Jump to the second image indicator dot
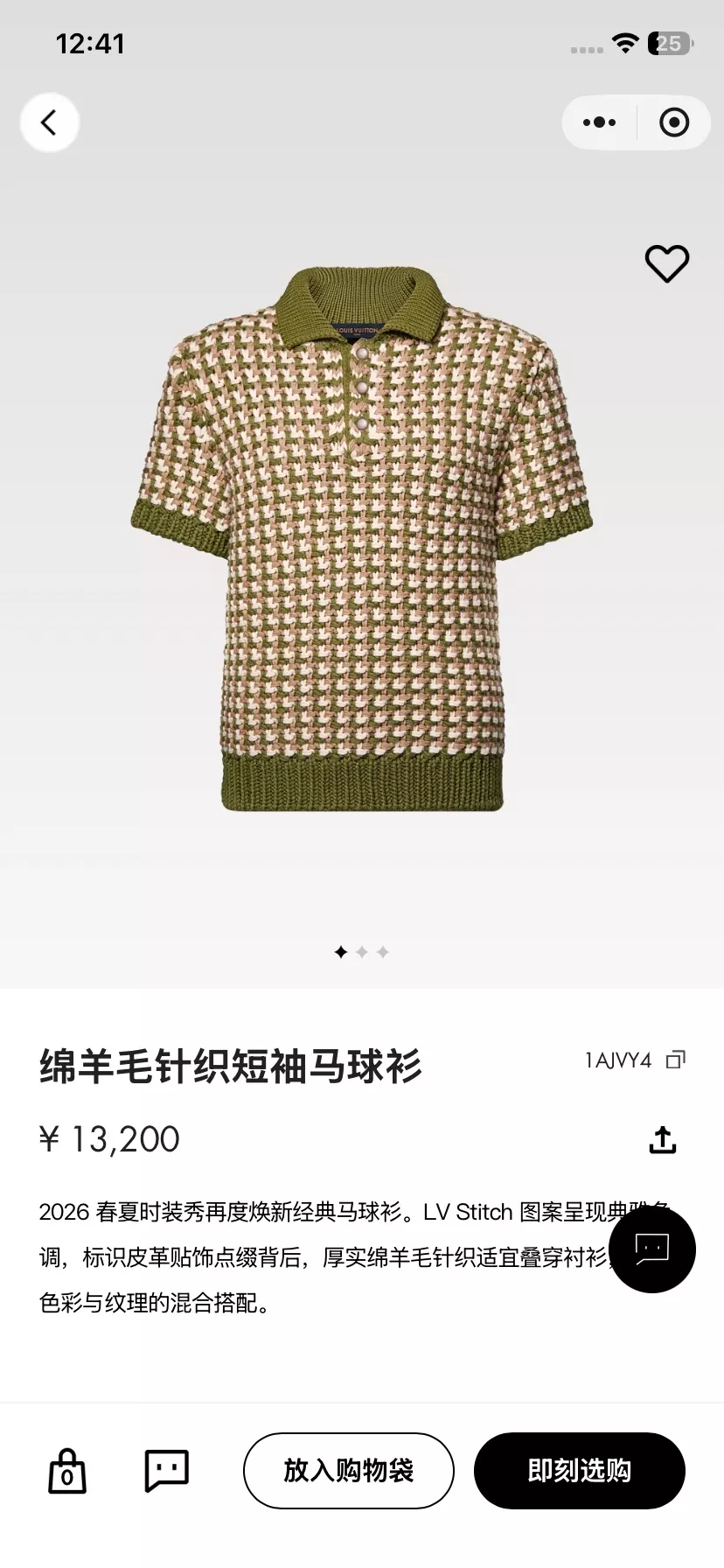 362,952
